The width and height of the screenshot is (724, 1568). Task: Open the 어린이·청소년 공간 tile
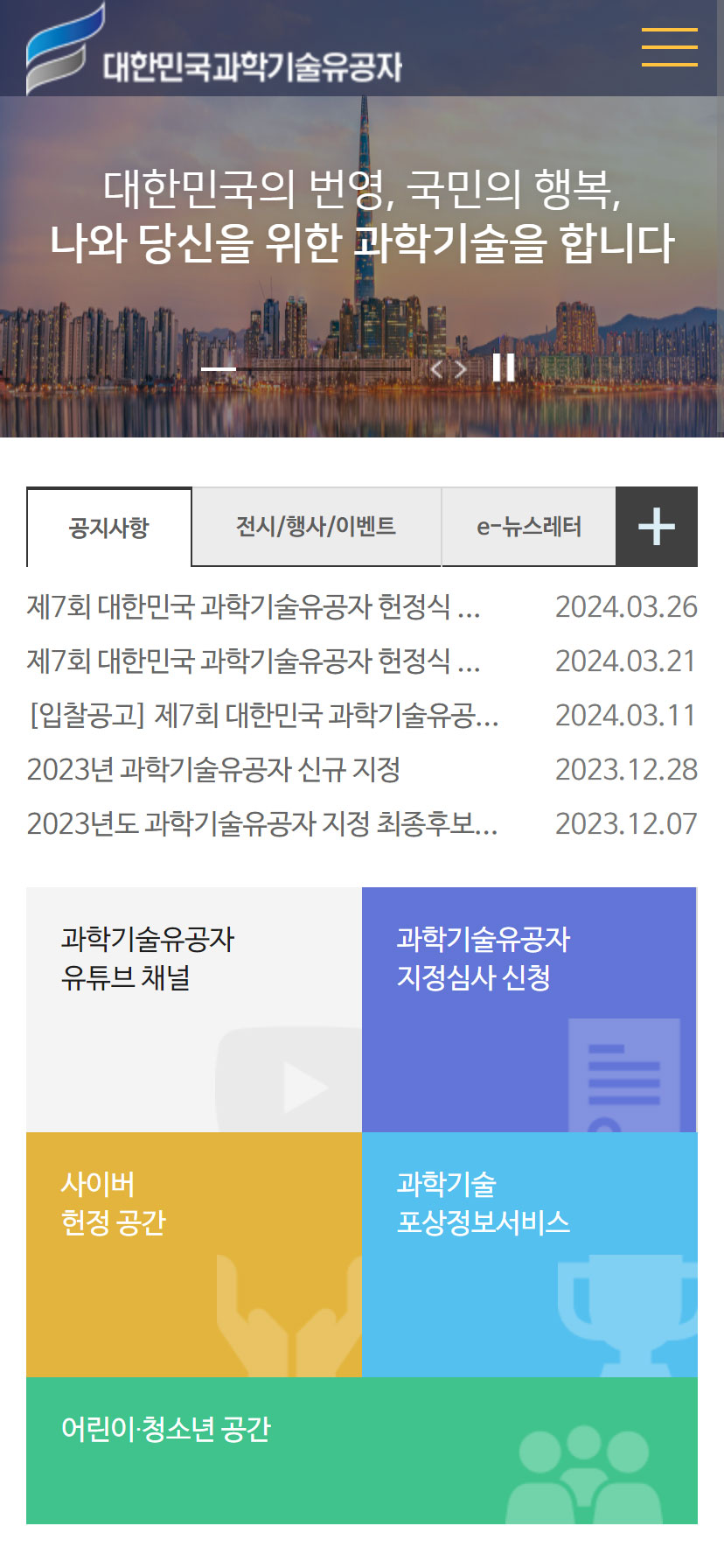pyautogui.click(x=362, y=1451)
